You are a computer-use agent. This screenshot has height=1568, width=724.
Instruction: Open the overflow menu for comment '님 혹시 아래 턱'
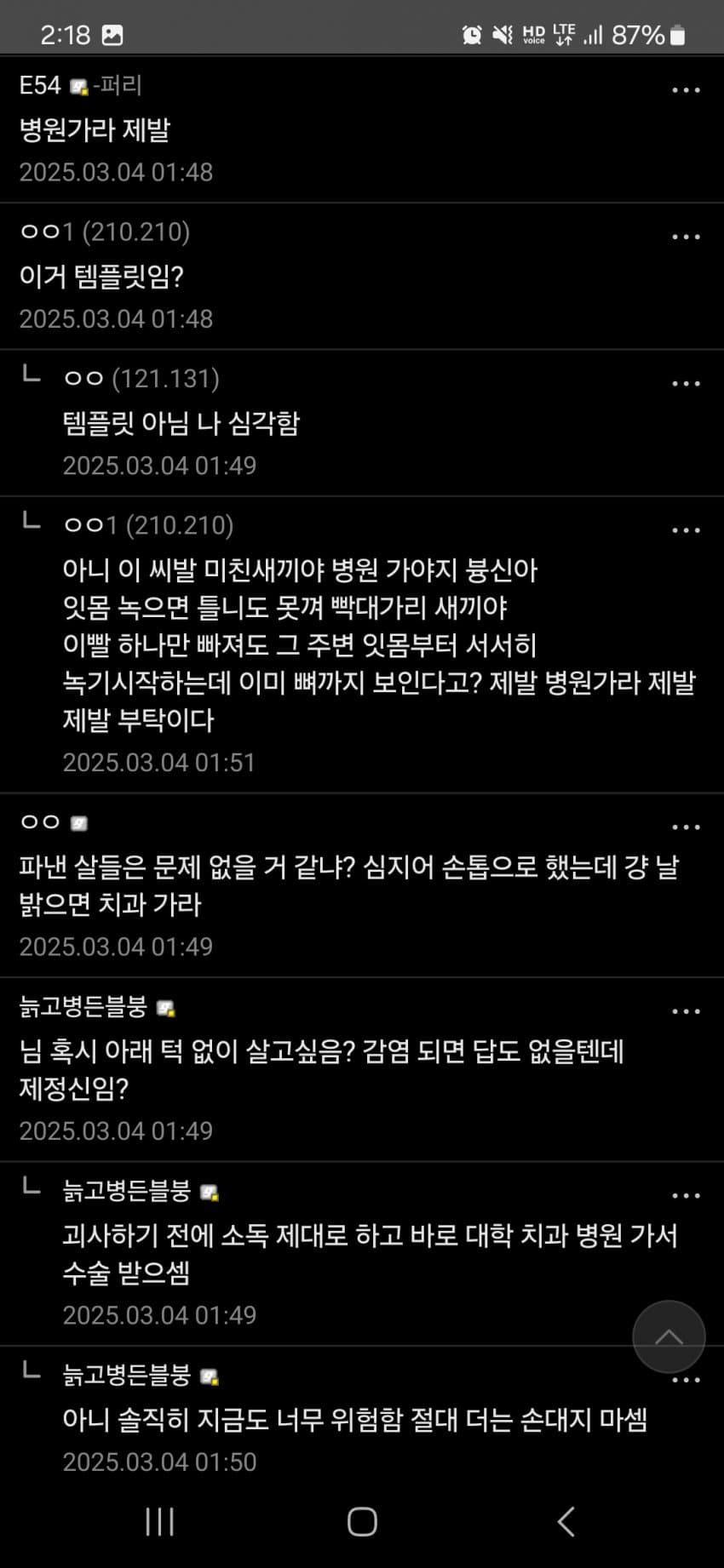point(686,1011)
